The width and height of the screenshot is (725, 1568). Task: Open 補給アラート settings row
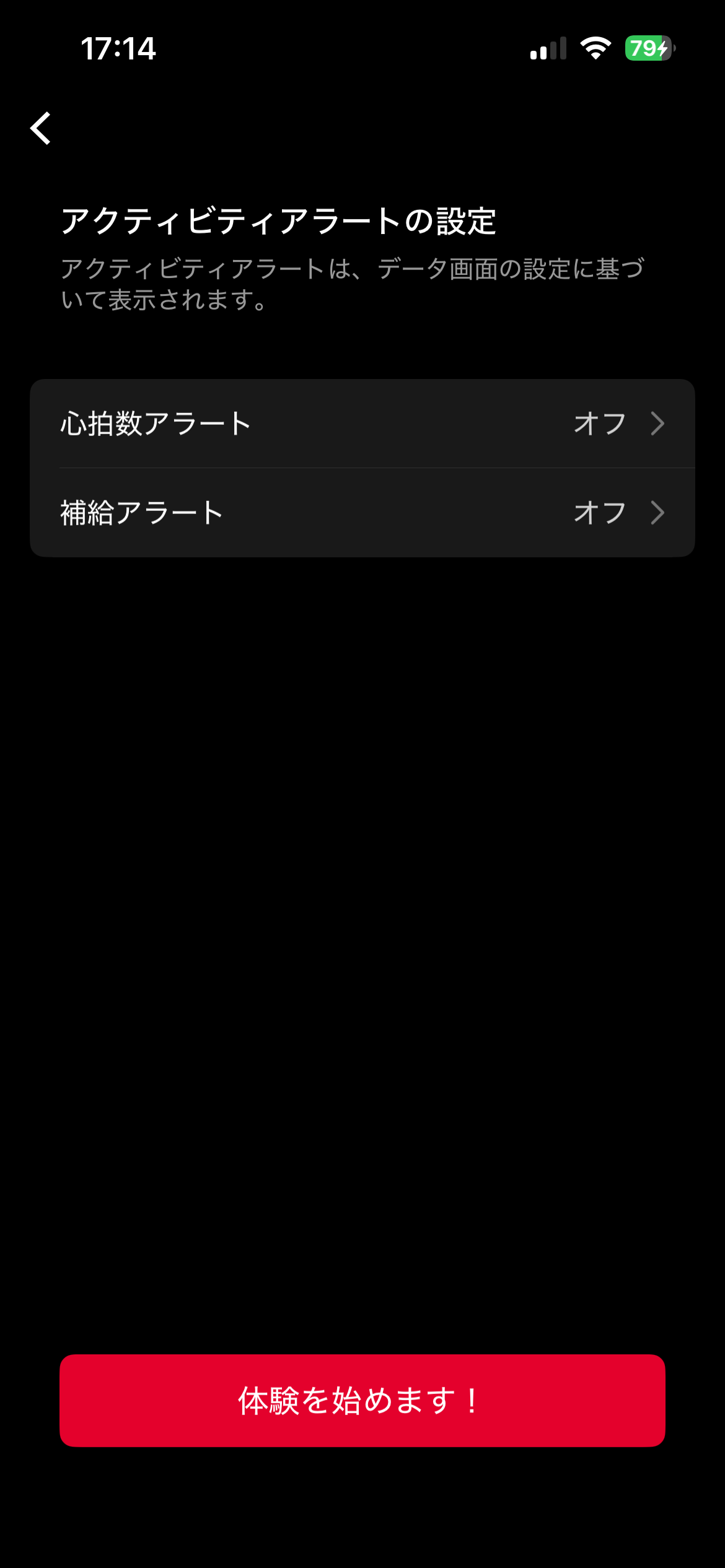[x=362, y=513]
